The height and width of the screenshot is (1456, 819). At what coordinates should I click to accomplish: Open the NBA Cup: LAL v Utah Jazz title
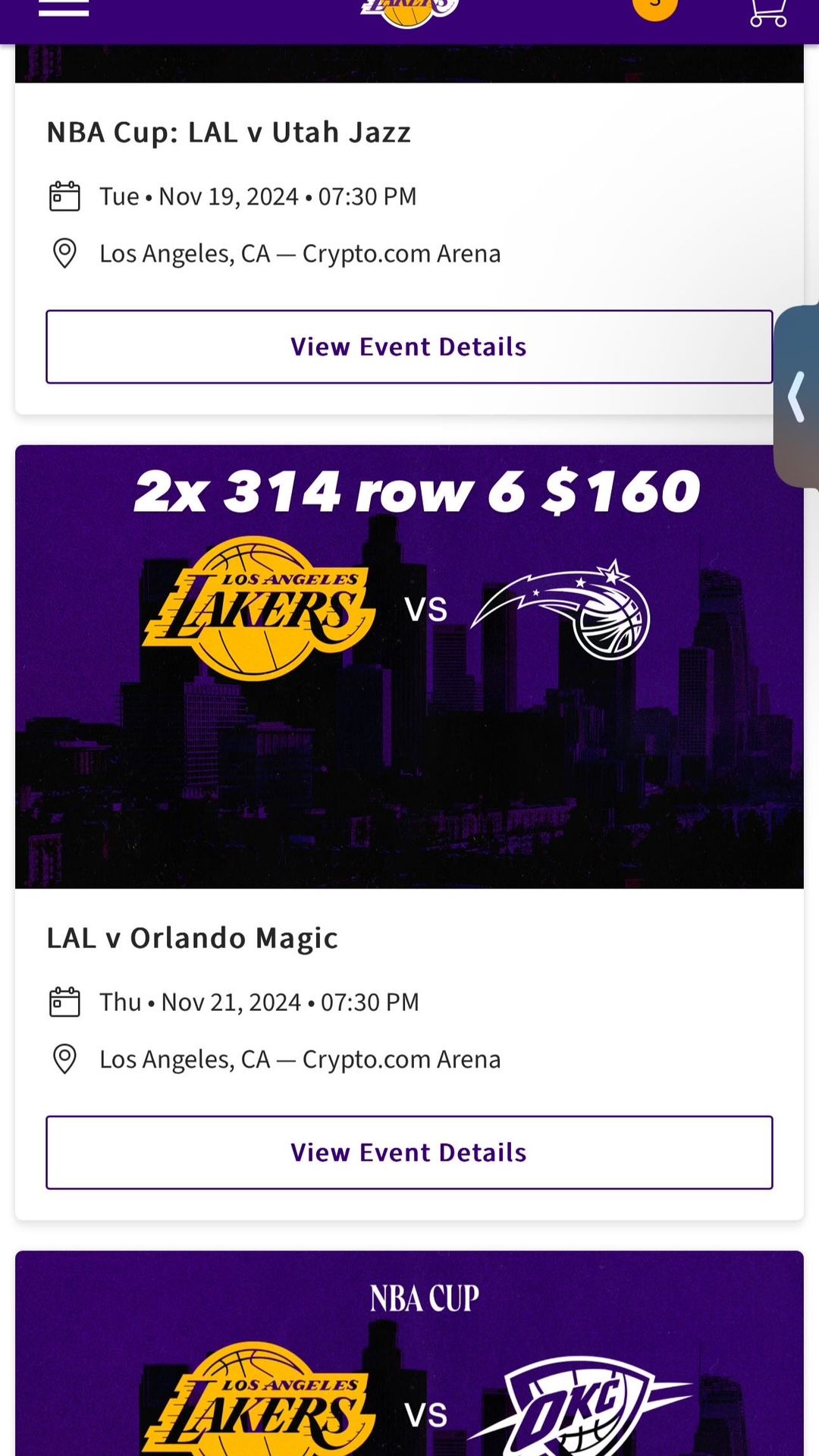(x=228, y=132)
